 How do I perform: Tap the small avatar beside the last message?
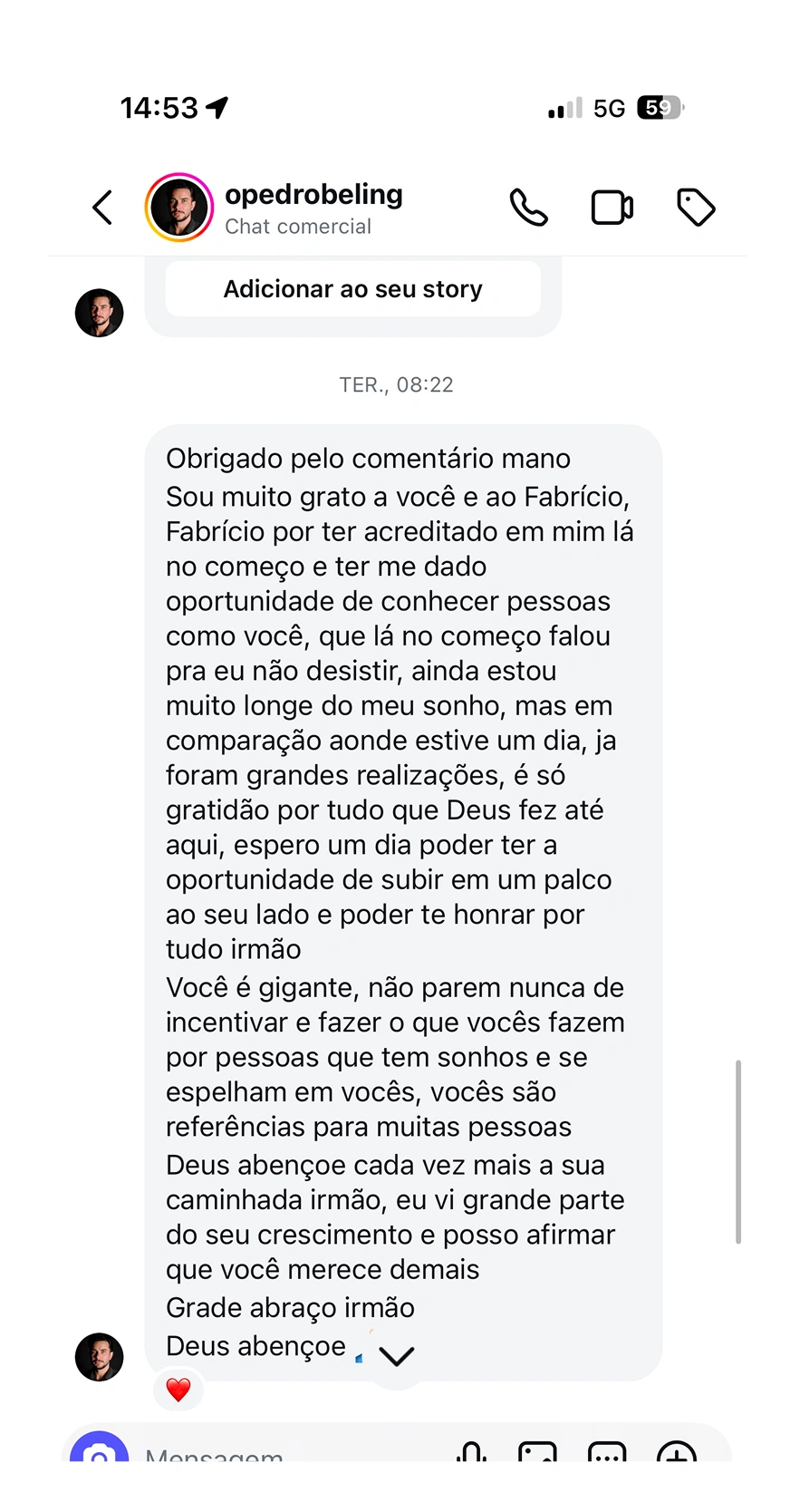[100, 1357]
